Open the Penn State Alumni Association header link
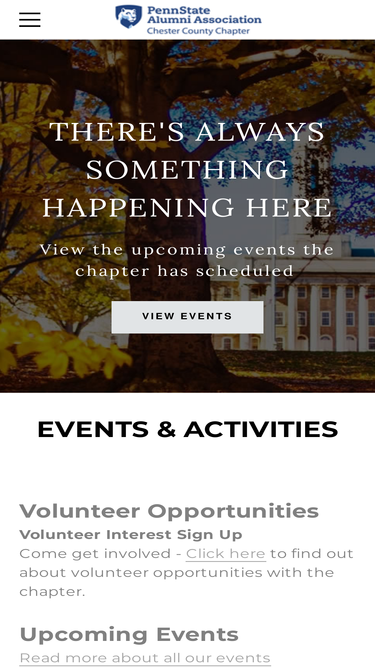 188,20
